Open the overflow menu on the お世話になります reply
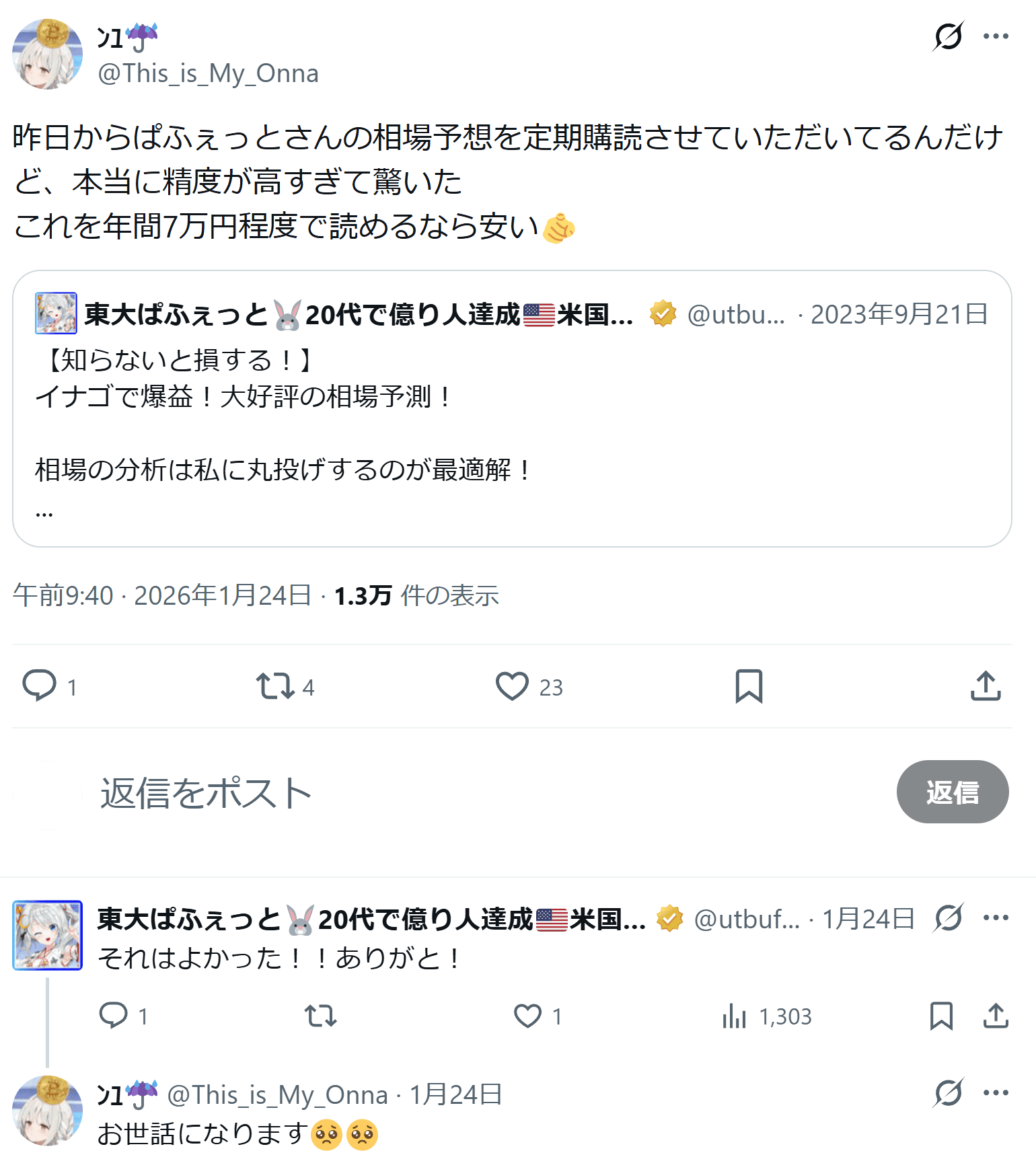 point(996,1092)
